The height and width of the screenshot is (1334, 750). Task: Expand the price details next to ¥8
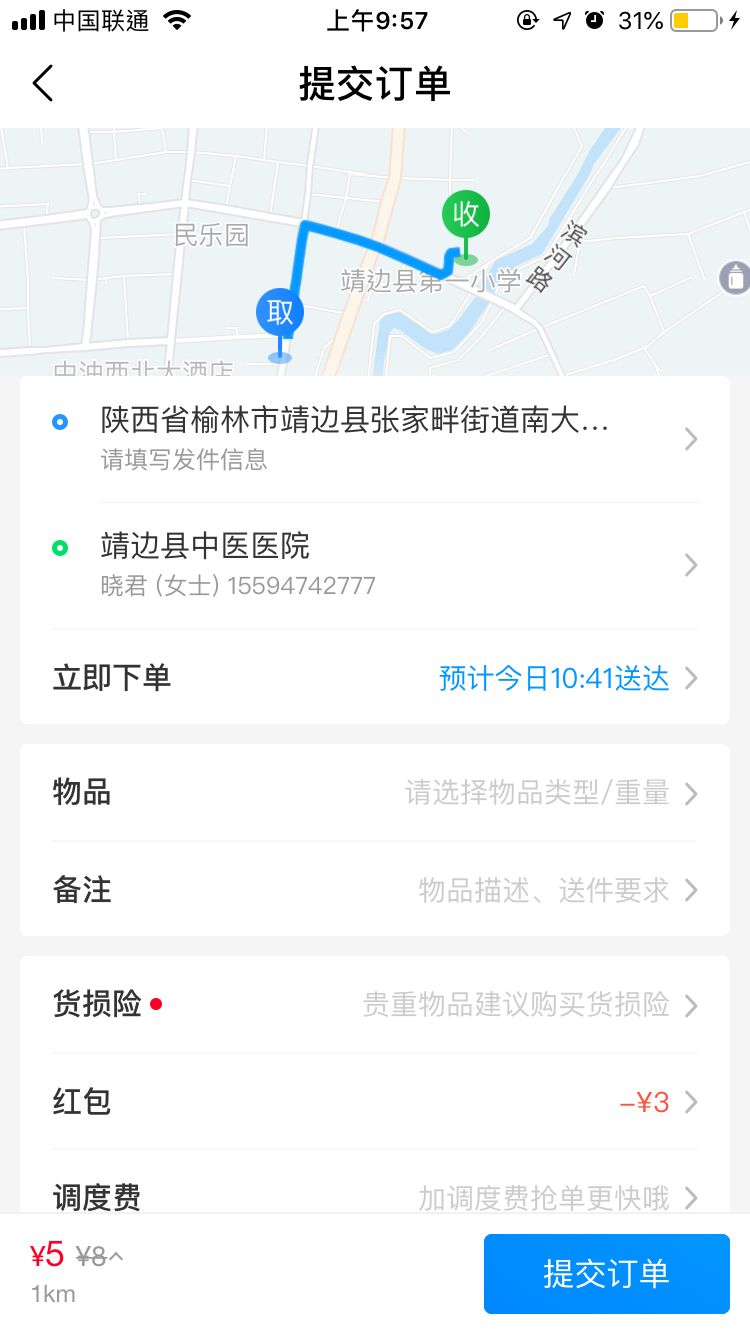click(x=116, y=1257)
